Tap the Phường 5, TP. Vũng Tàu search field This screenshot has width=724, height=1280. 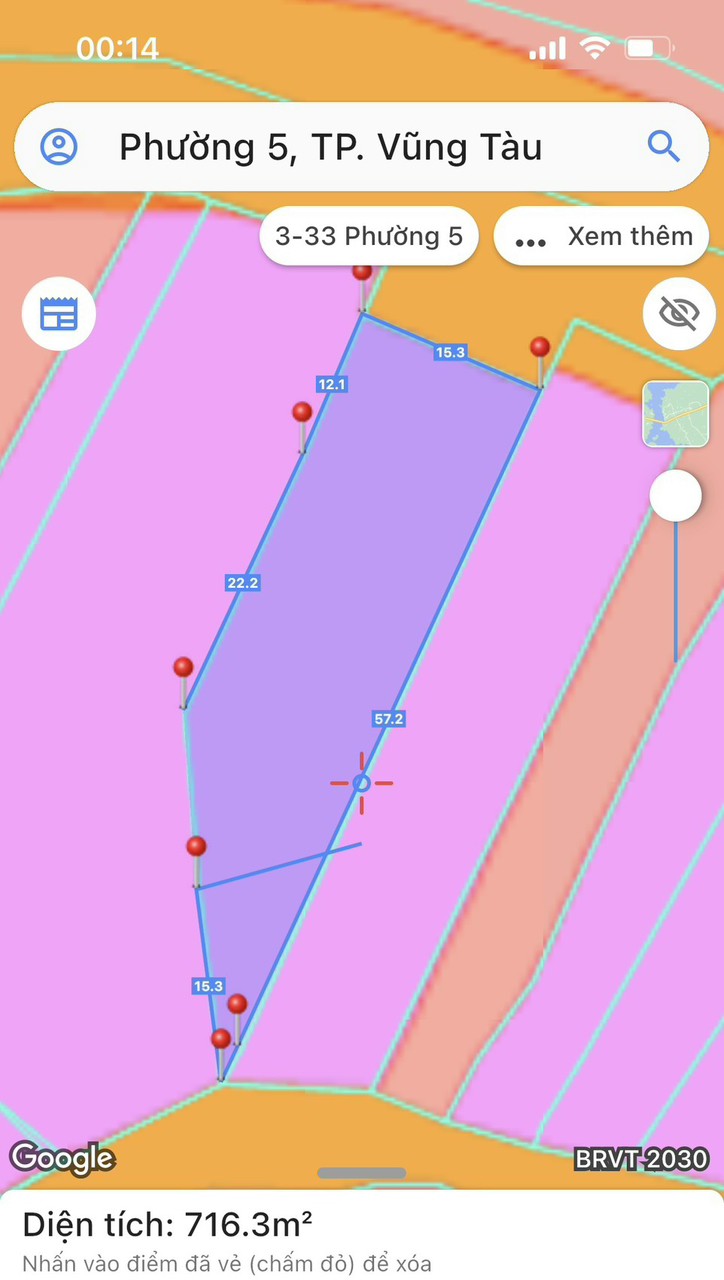(362, 147)
